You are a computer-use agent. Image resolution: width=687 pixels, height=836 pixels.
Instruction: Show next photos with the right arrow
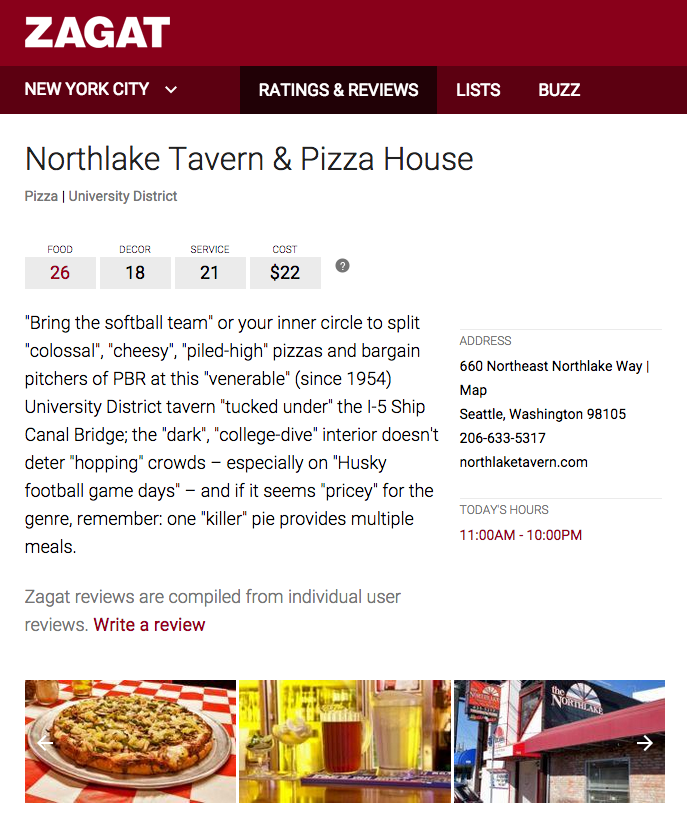(x=645, y=742)
